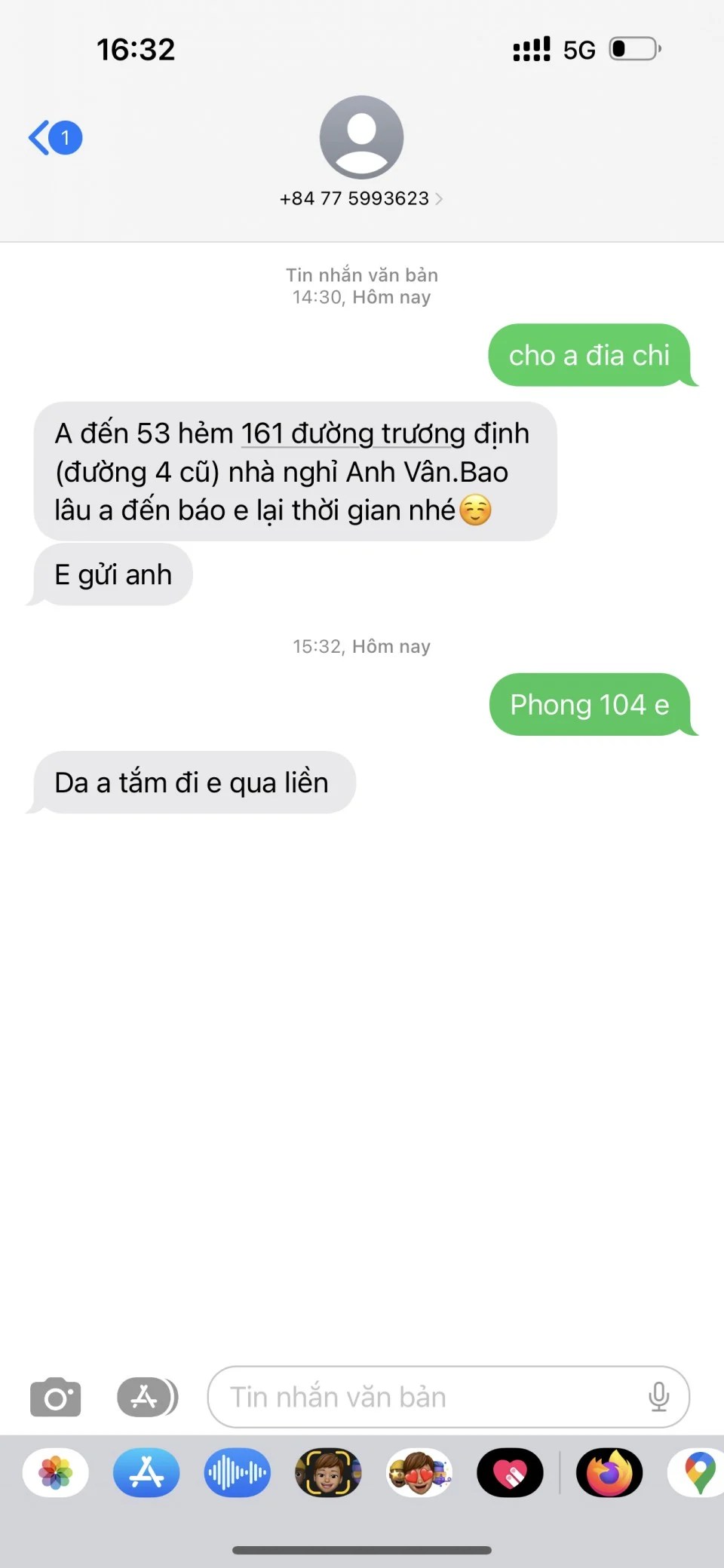Open Google Maps in the app strip
724x1568 pixels.
tap(698, 1472)
